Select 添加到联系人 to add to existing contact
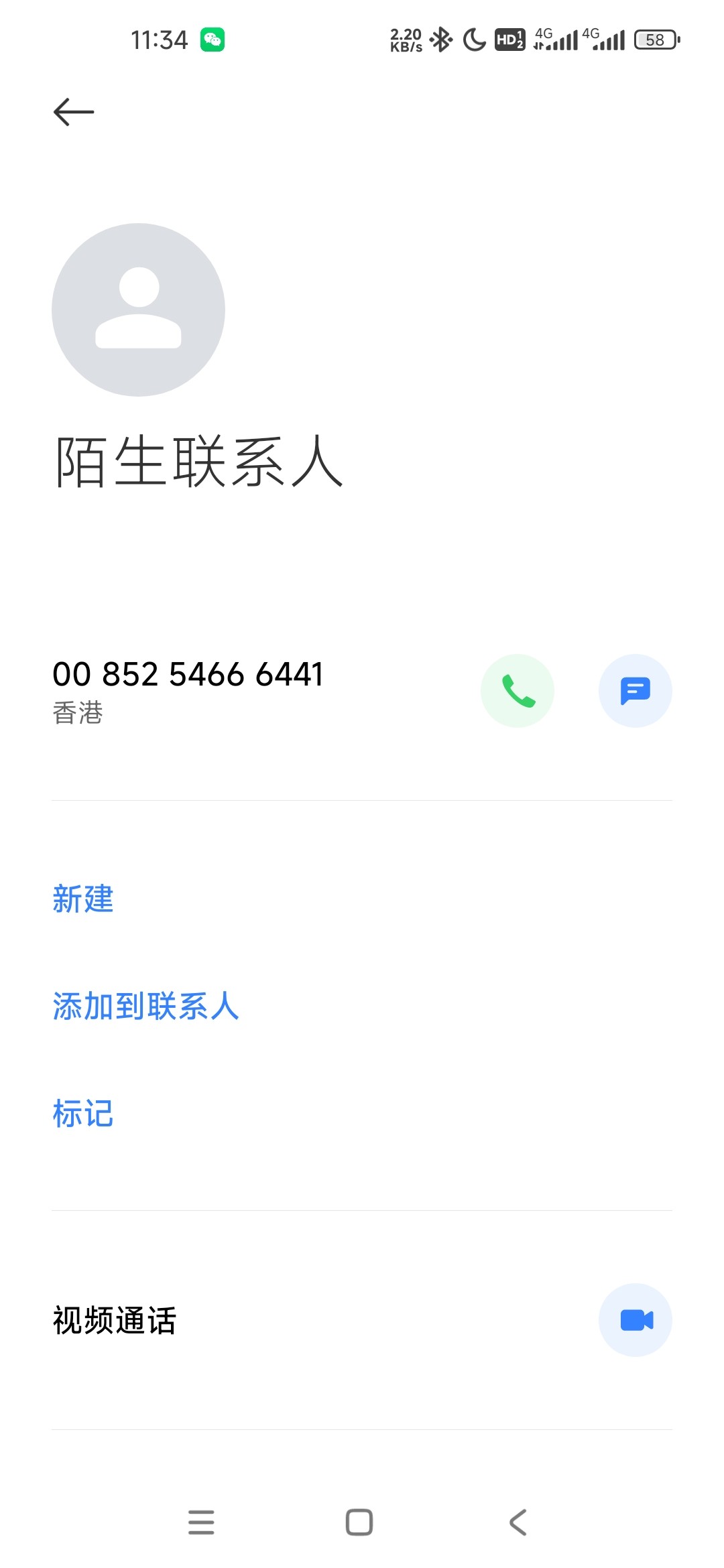The image size is (724, 1568). click(146, 1006)
